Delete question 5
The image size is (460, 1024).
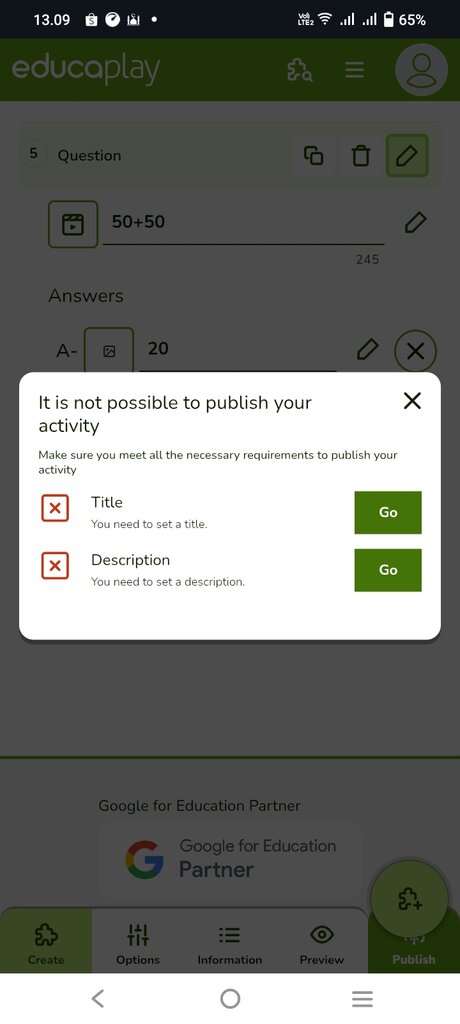tap(361, 155)
